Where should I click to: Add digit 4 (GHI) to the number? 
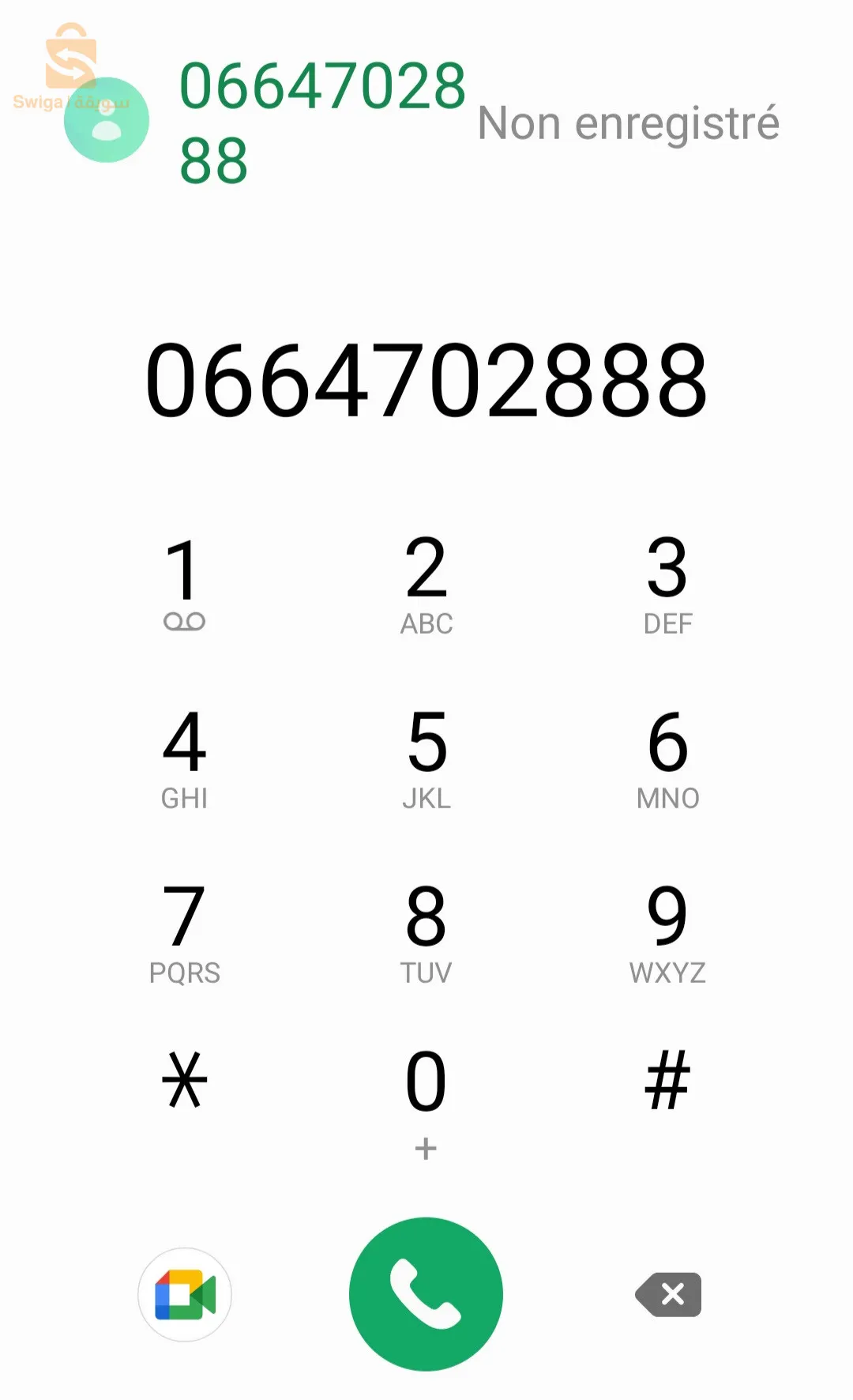pyautogui.click(x=184, y=758)
